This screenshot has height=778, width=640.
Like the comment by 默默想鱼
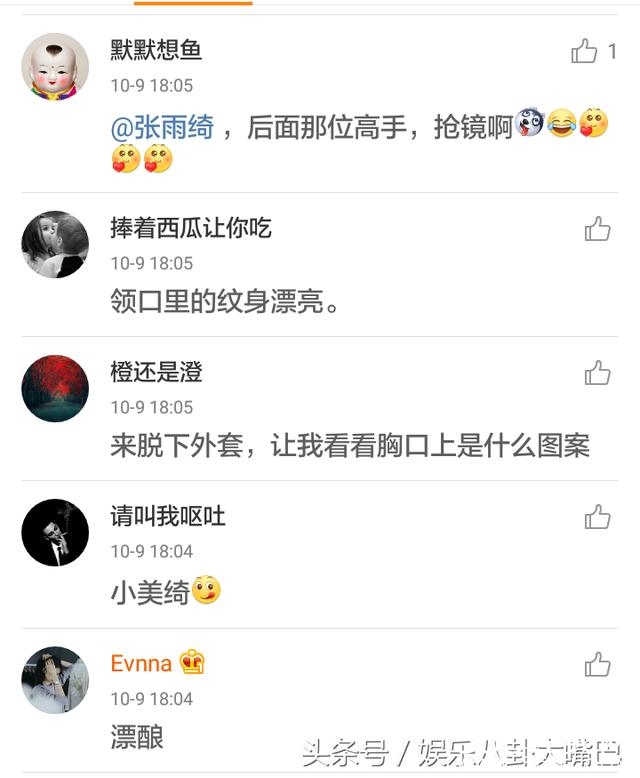[585, 51]
